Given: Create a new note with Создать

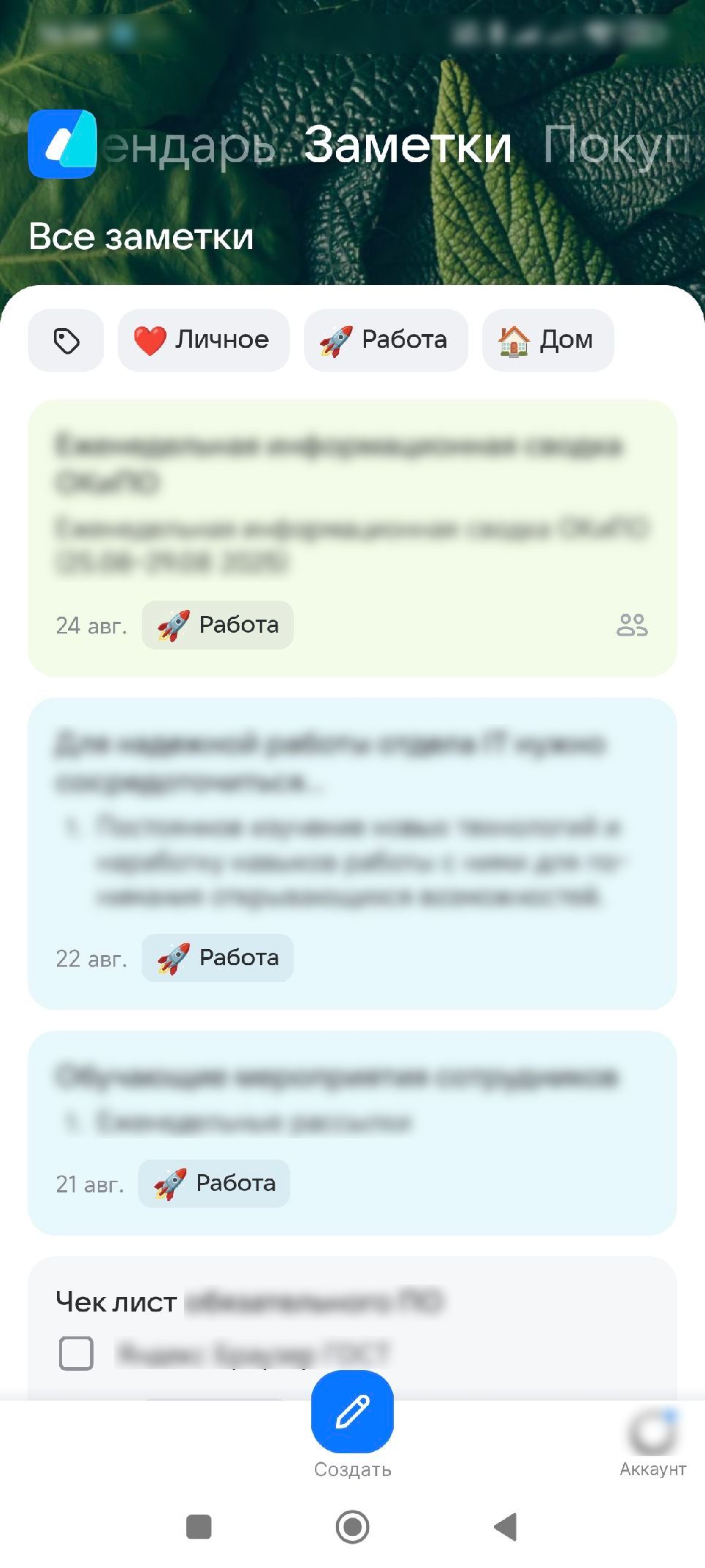Looking at the screenshot, I should pyautogui.click(x=352, y=1412).
